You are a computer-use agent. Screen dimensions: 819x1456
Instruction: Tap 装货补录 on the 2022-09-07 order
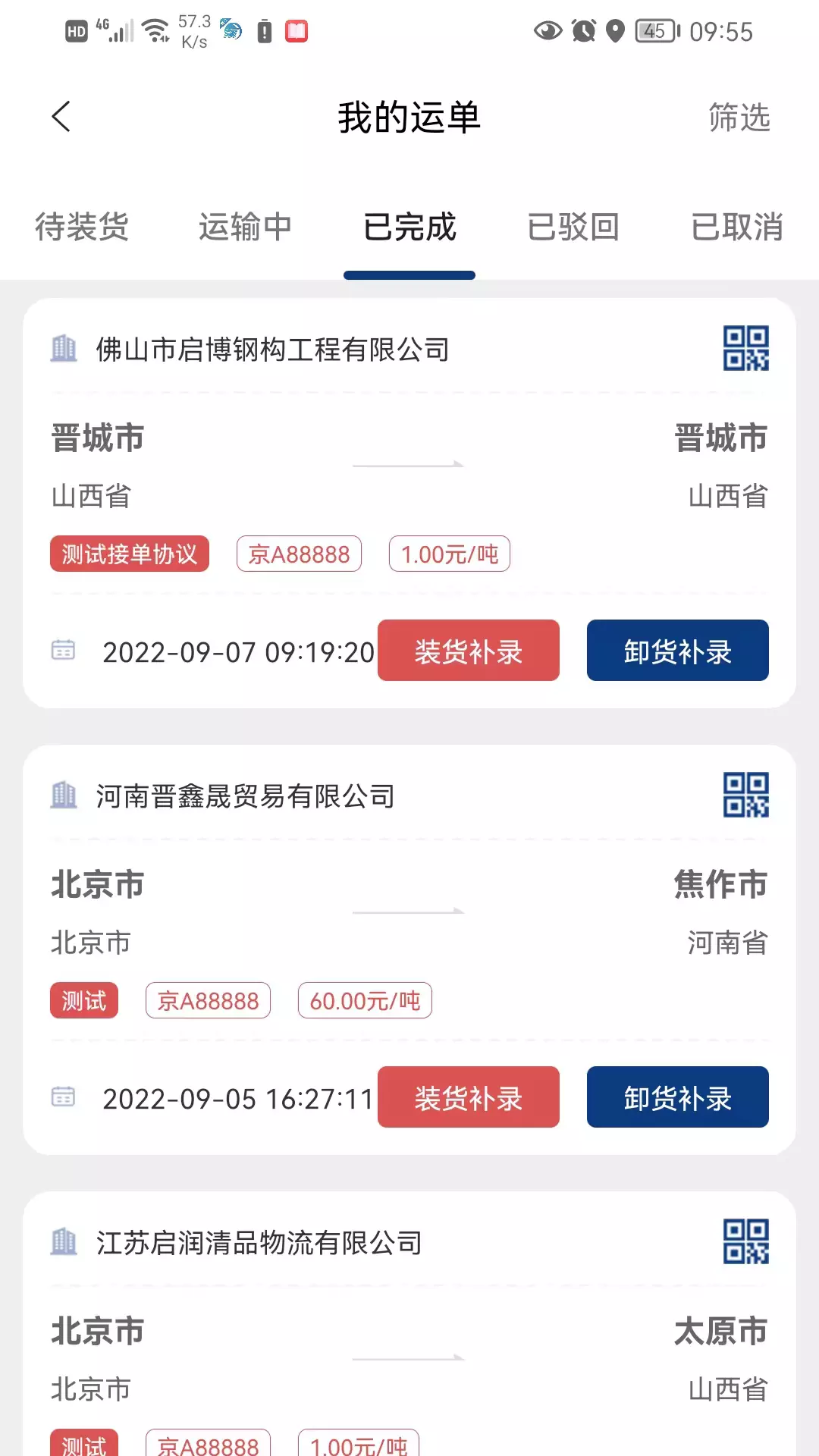pos(469,651)
